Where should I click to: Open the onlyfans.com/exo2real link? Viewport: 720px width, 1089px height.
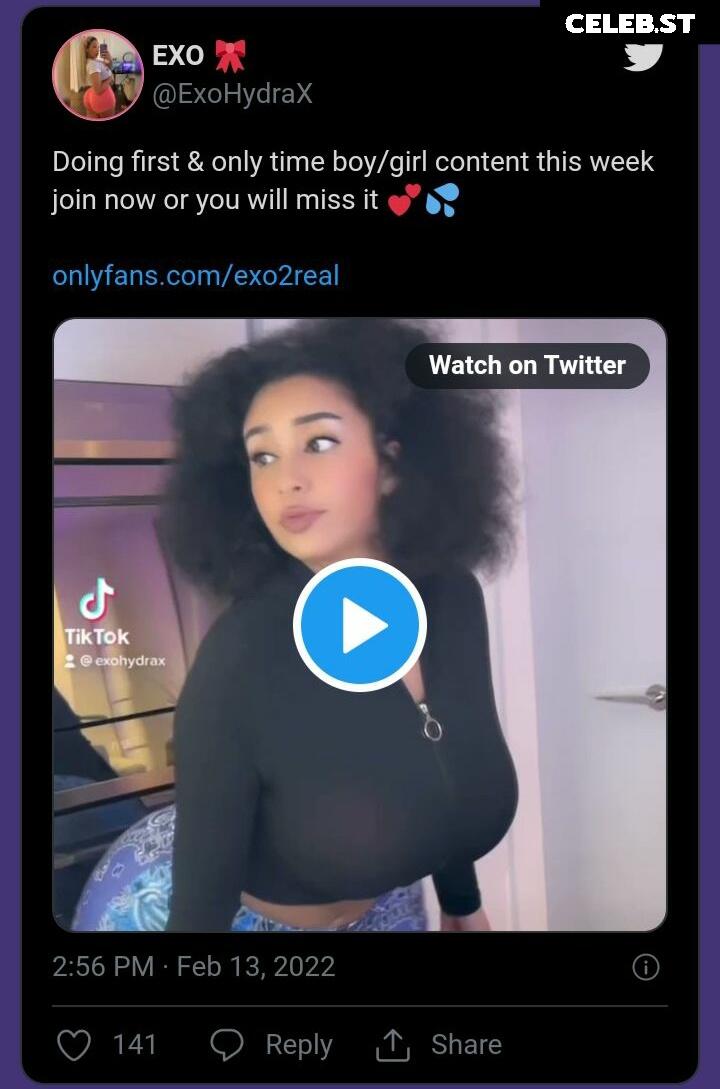(196, 275)
